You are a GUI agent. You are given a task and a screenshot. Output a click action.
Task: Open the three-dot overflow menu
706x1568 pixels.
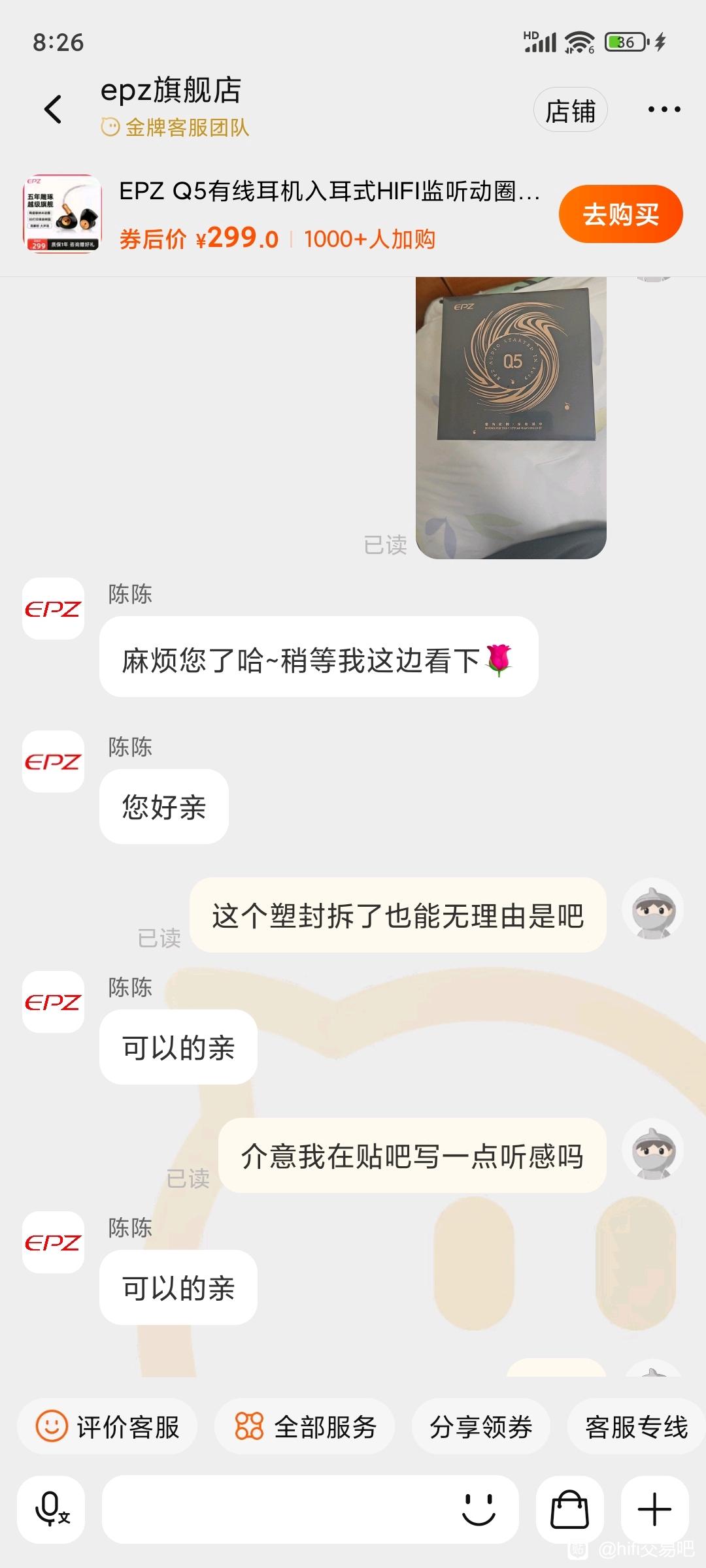(664, 109)
